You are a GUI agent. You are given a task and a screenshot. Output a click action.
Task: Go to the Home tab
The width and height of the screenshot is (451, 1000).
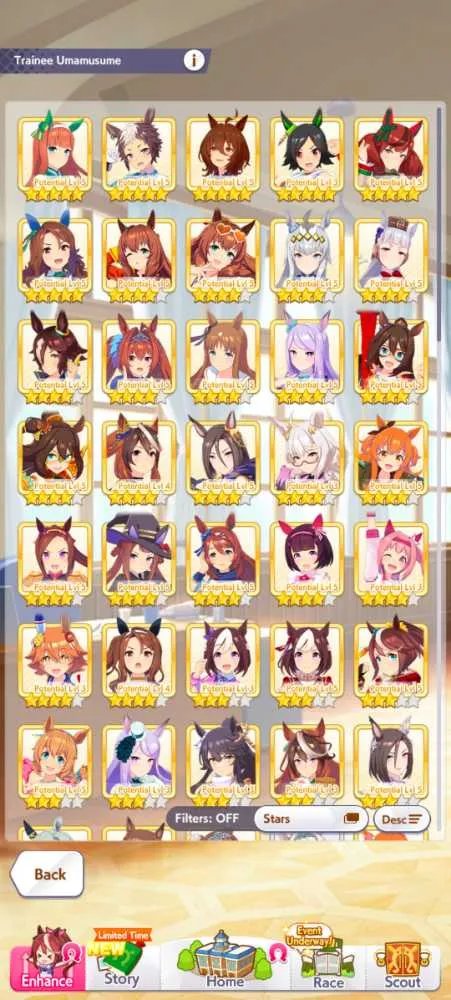tap(225, 962)
